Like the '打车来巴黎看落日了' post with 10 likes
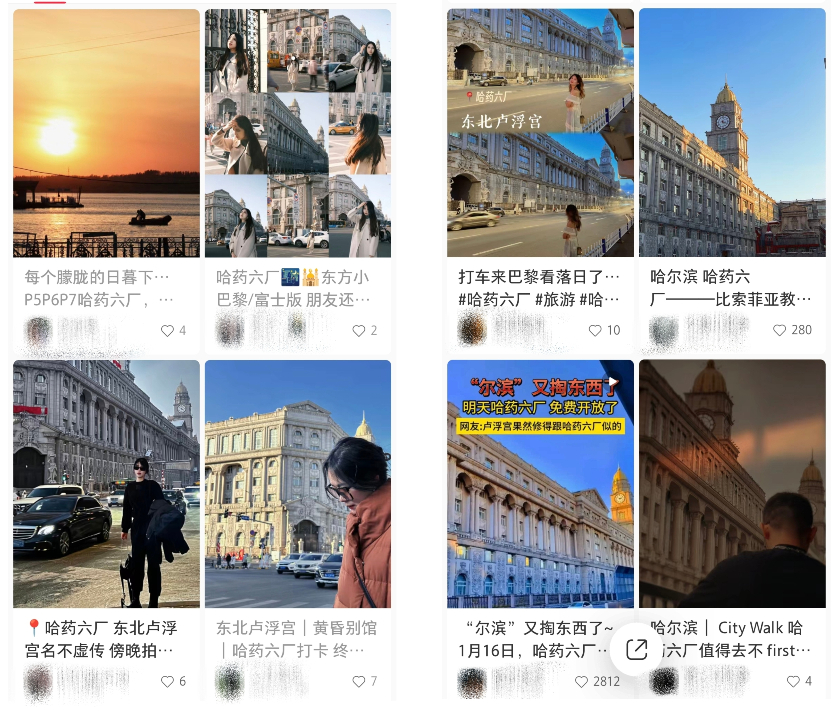Screen dimensions: 840x723 click(x=595, y=330)
